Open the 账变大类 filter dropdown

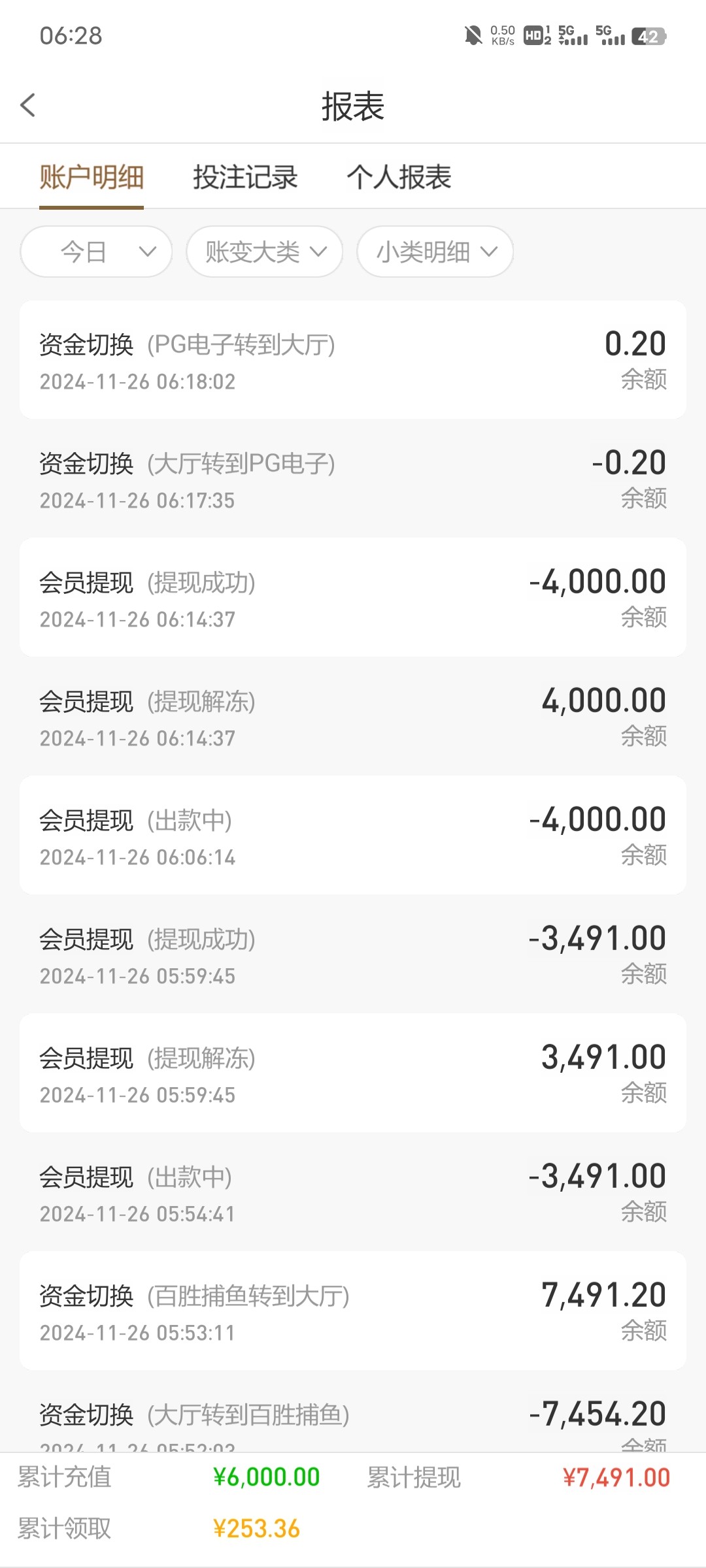coord(265,252)
